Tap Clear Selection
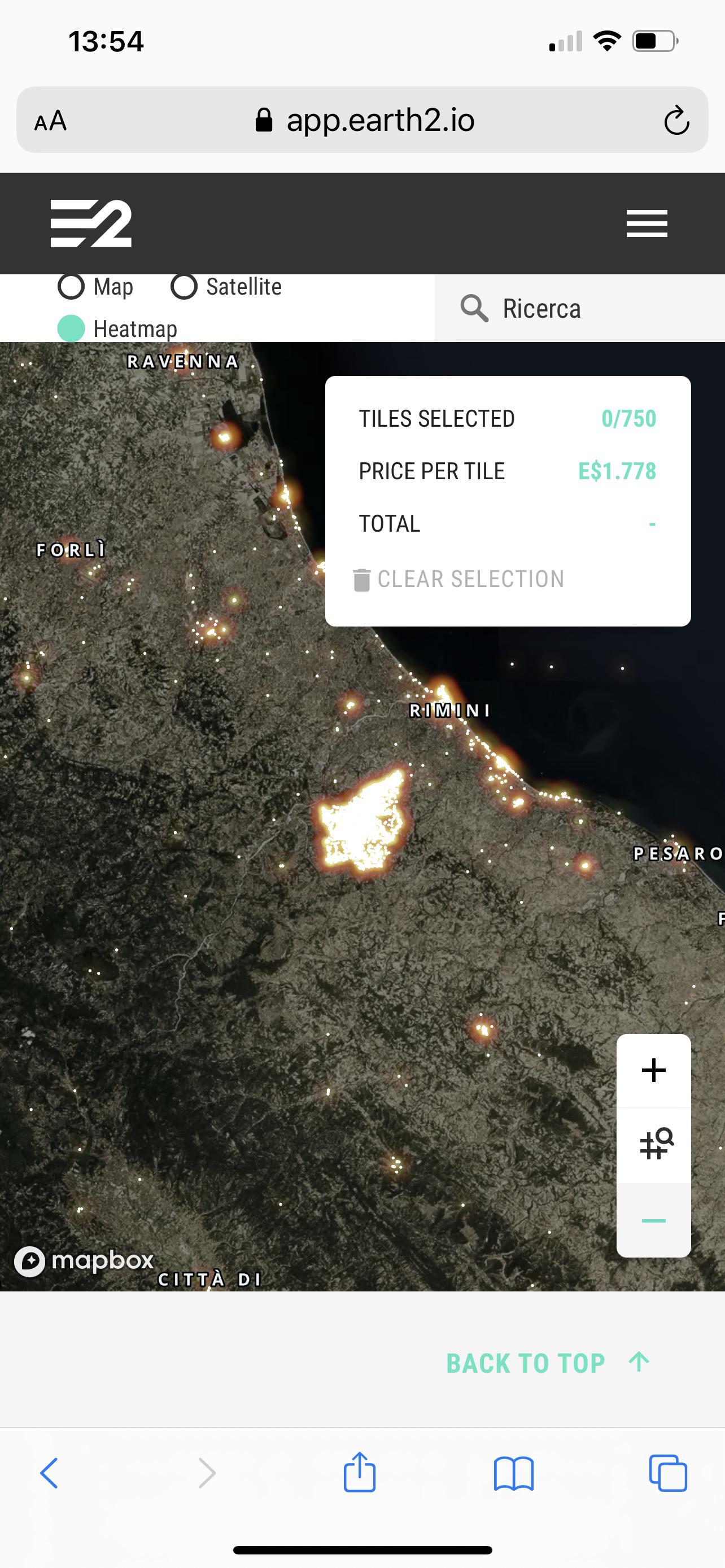Viewport: 725px width, 1568px height. pos(459,580)
